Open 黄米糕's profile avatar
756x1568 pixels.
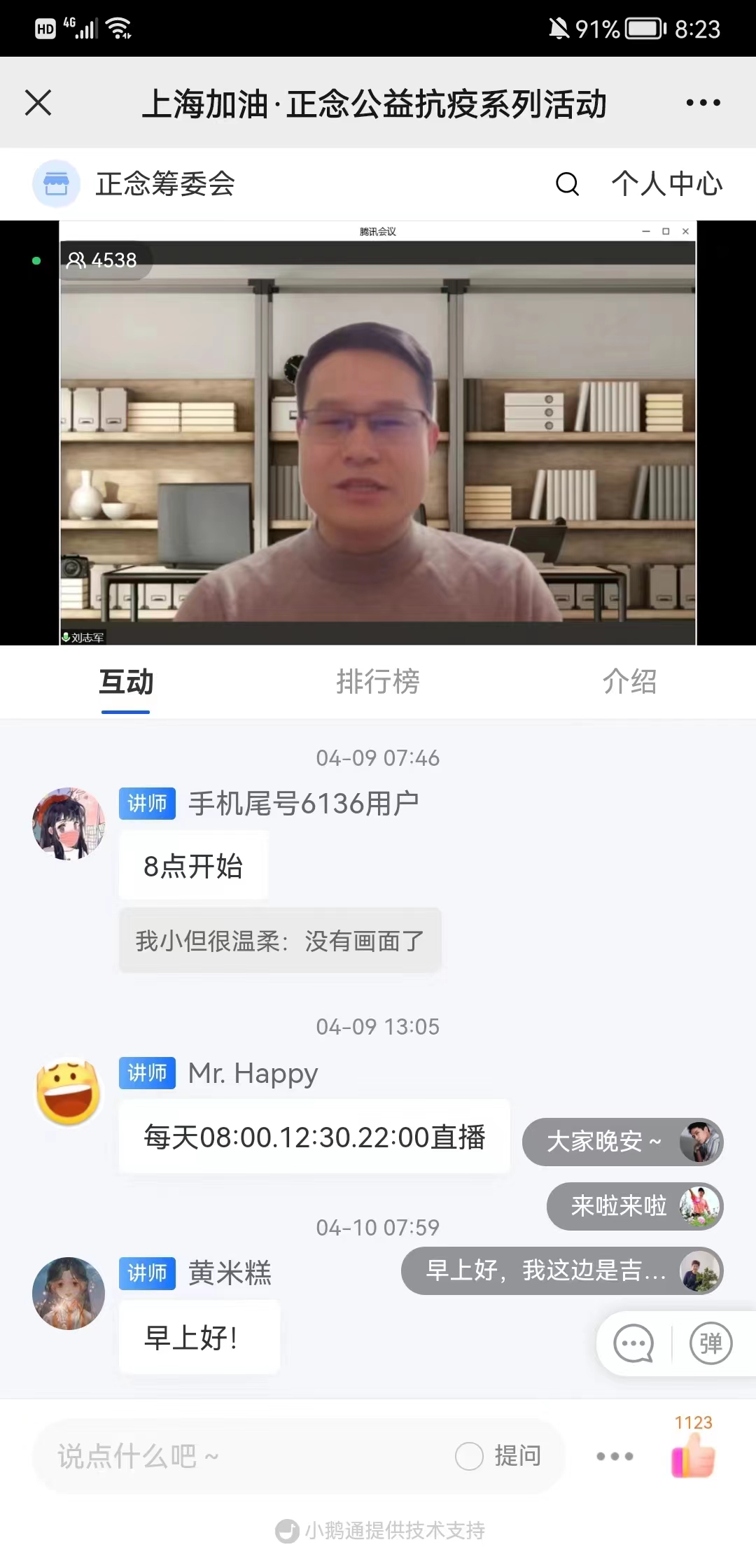tap(69, 1294)
